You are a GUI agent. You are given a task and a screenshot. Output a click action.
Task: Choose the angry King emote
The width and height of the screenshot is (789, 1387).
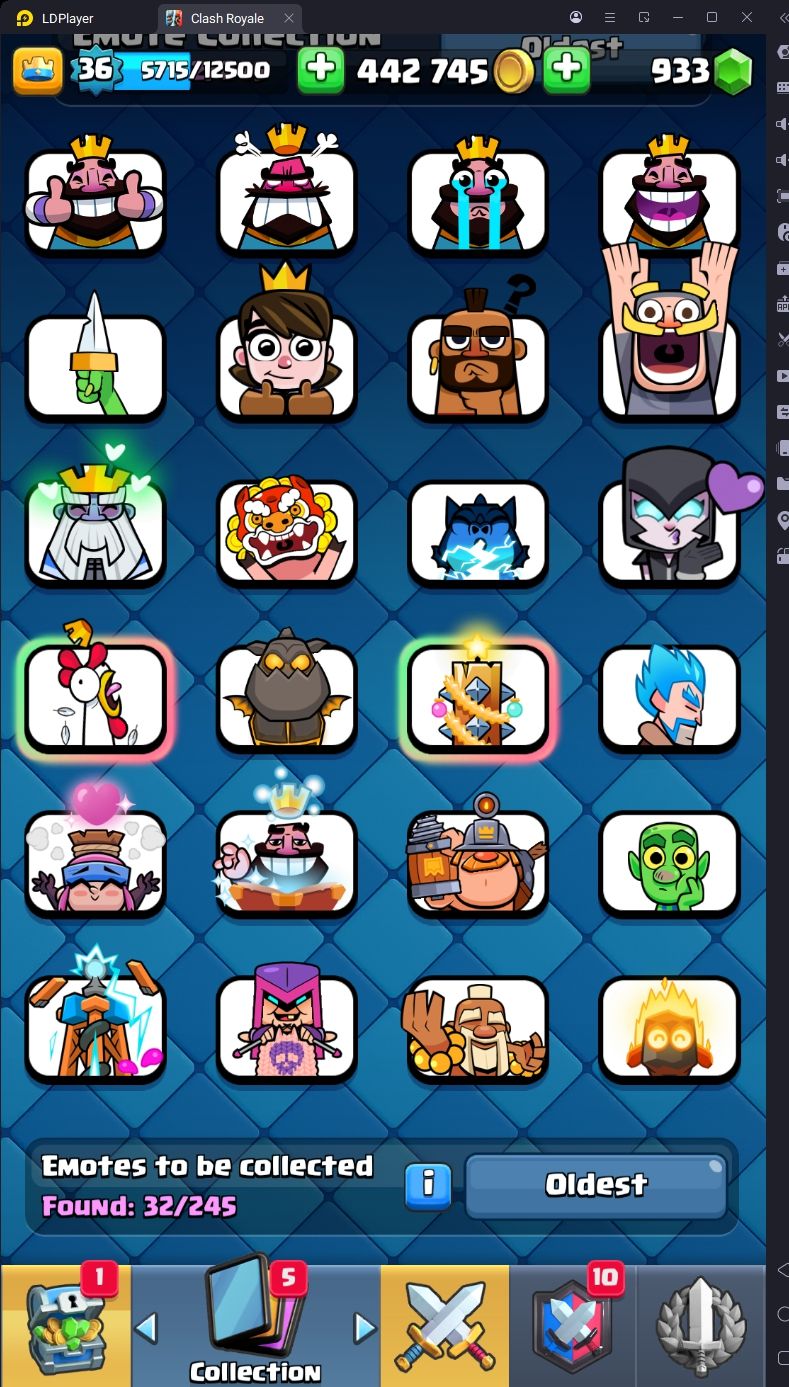click(x=287, y=200)
